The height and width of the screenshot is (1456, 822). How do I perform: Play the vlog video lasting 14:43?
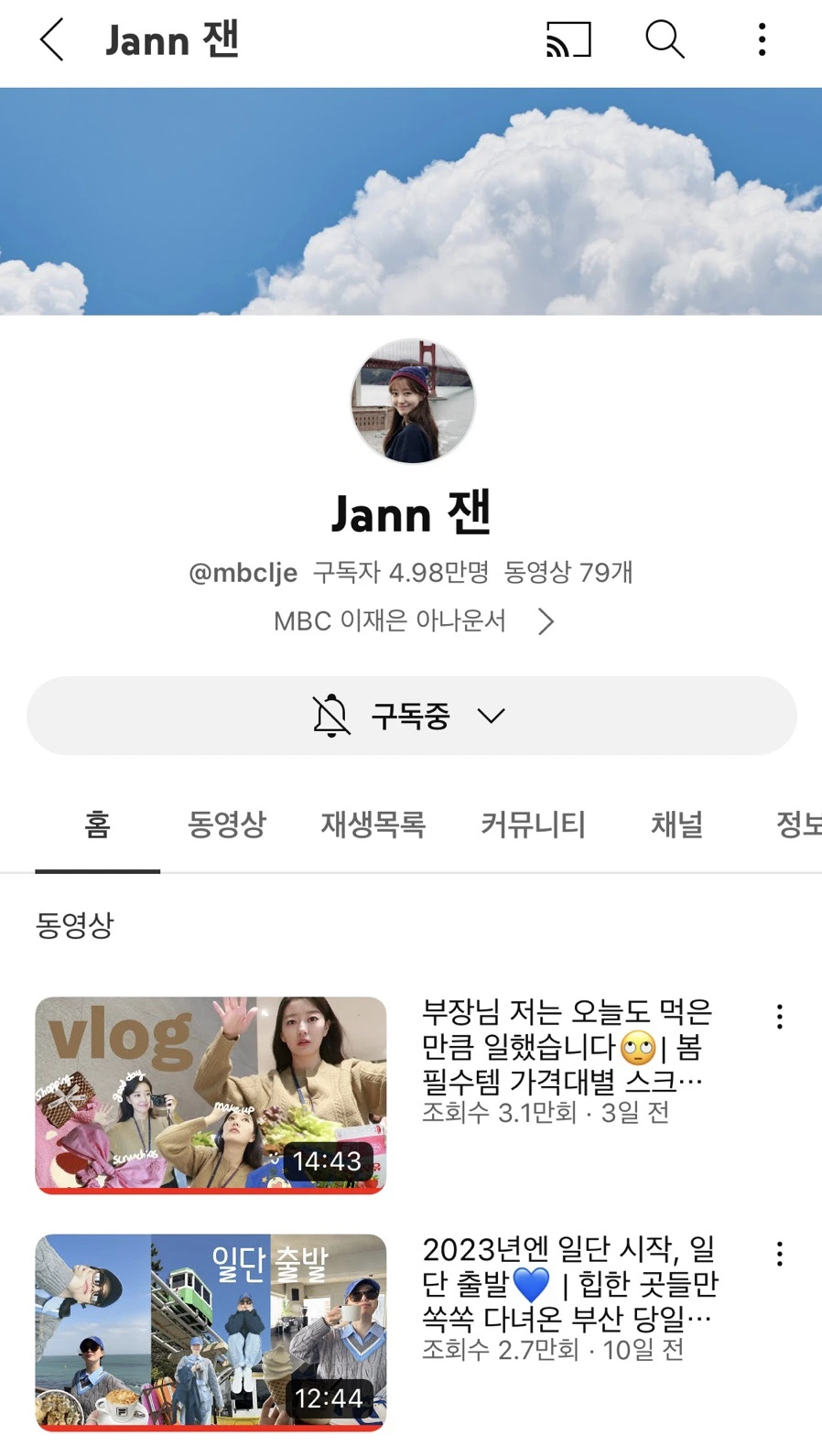pos(211,1095)
